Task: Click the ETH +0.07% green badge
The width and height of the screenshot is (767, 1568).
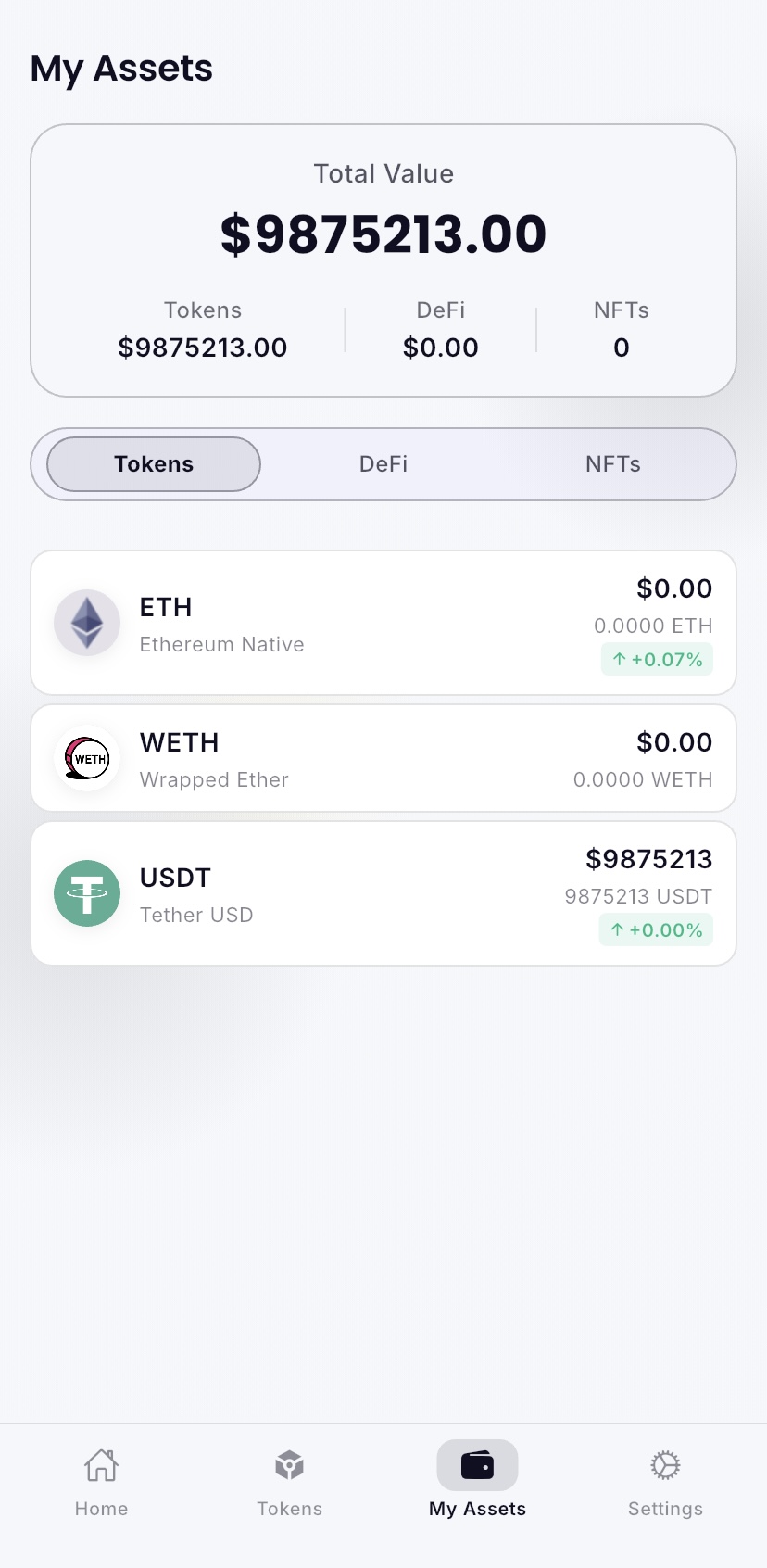Action: (657, 659)
